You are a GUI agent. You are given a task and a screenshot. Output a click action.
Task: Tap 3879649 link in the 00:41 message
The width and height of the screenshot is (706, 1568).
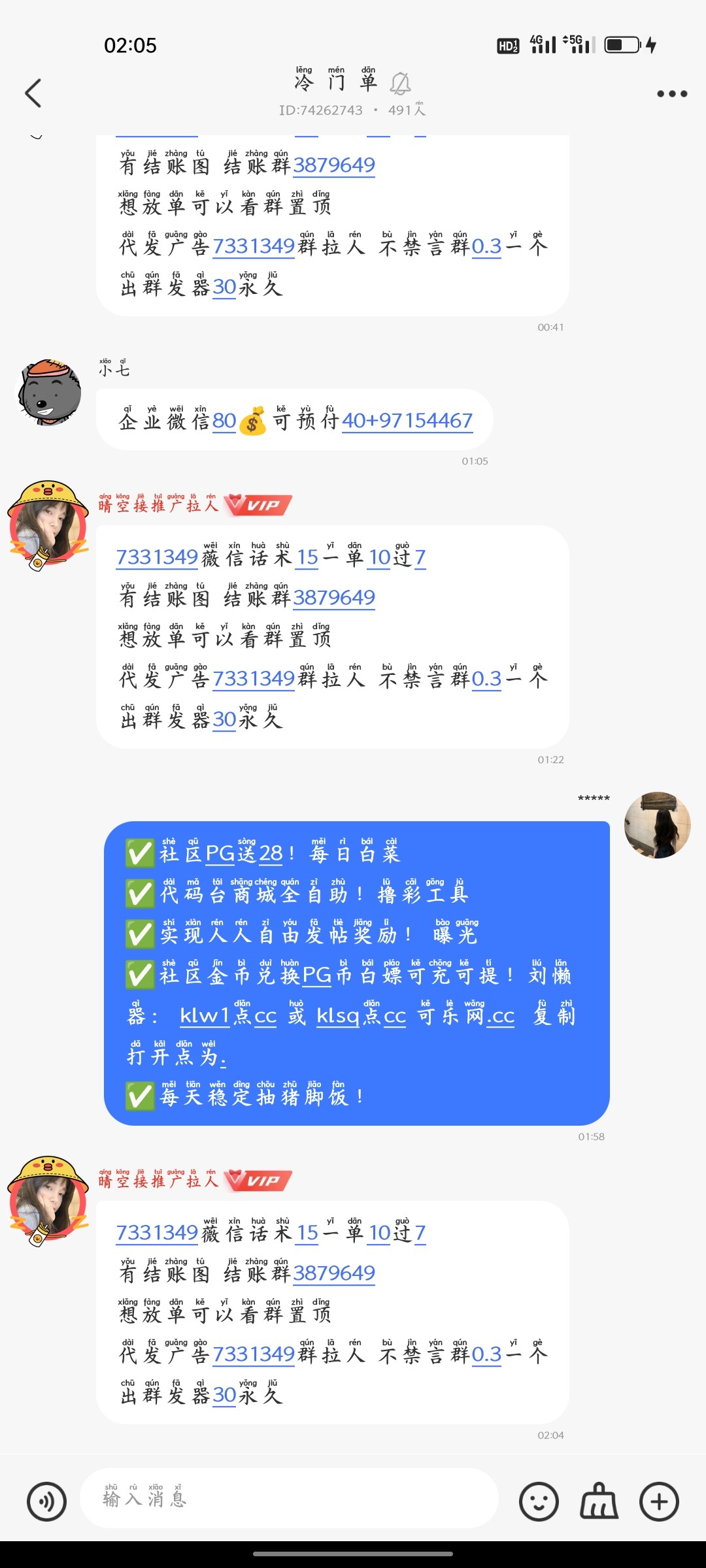(333, 165)
